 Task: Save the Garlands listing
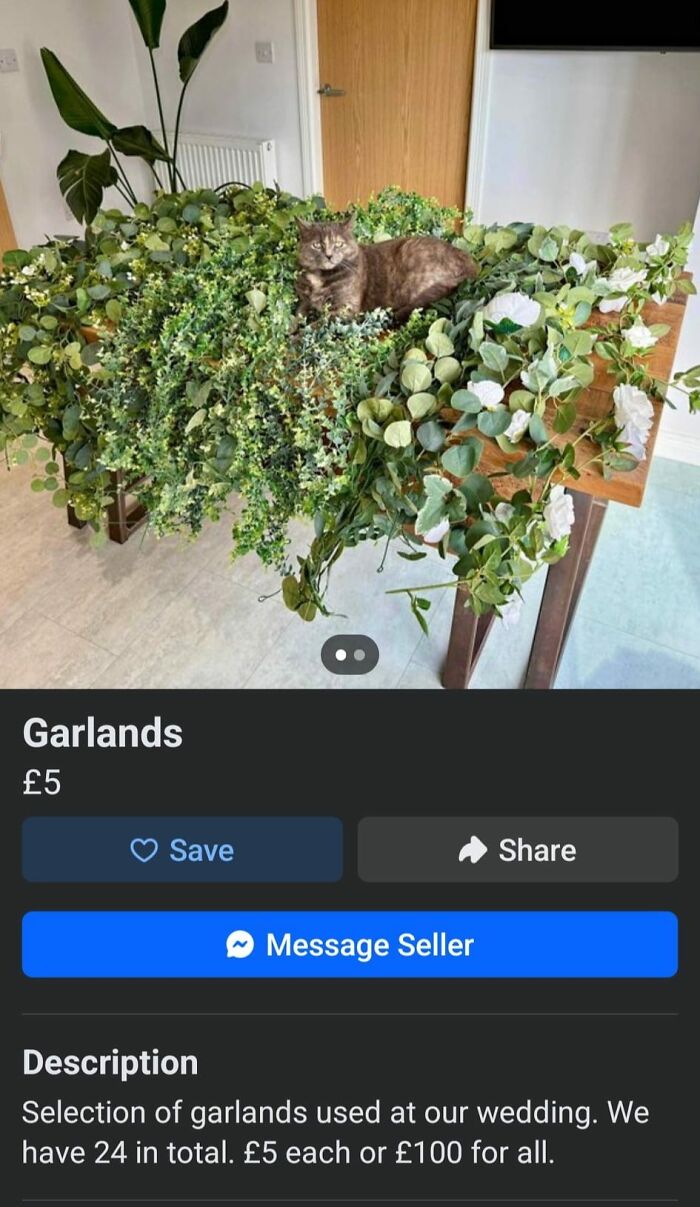[x=182, y=850]
